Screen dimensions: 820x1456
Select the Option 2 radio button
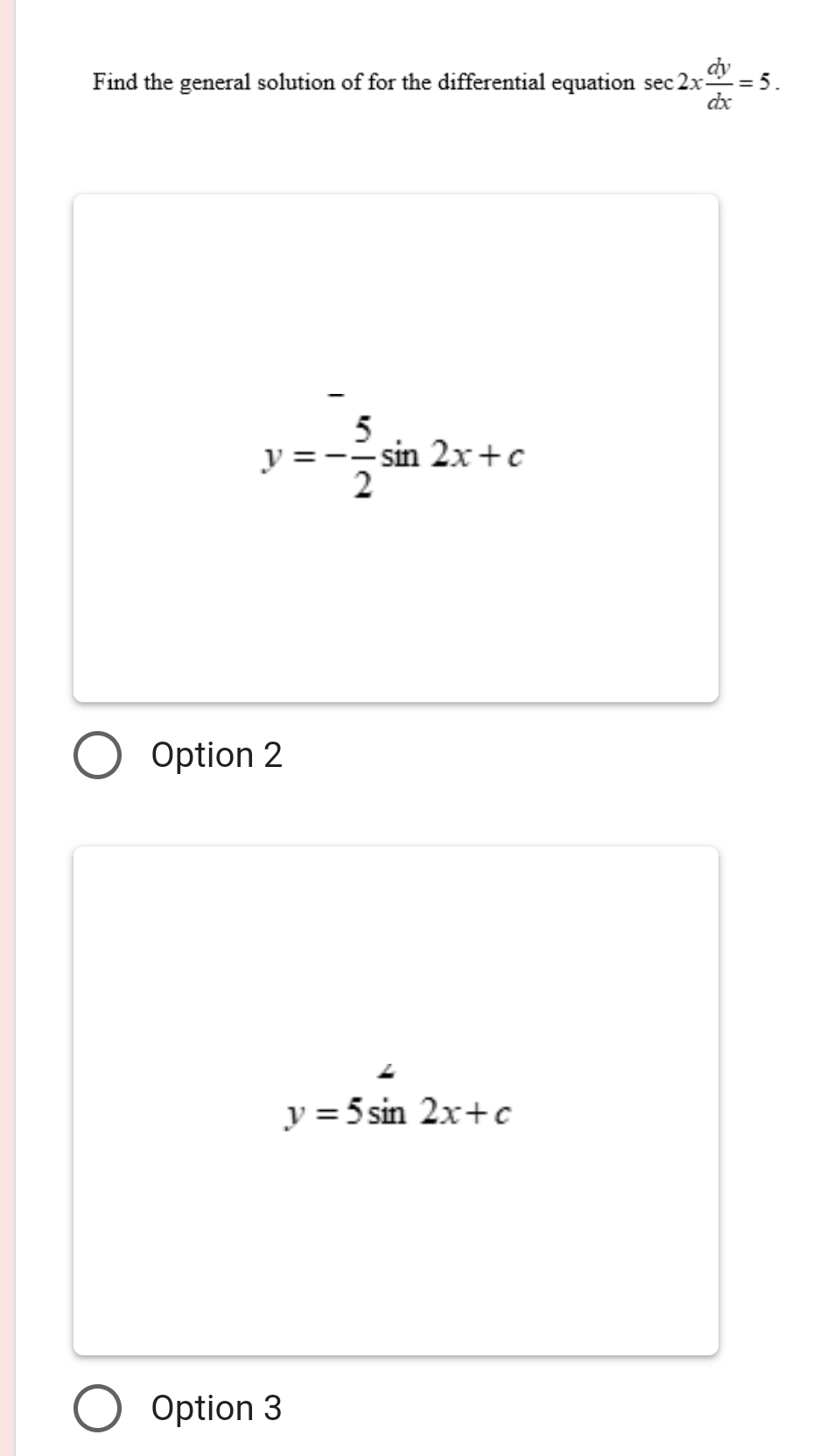point(98,756)
